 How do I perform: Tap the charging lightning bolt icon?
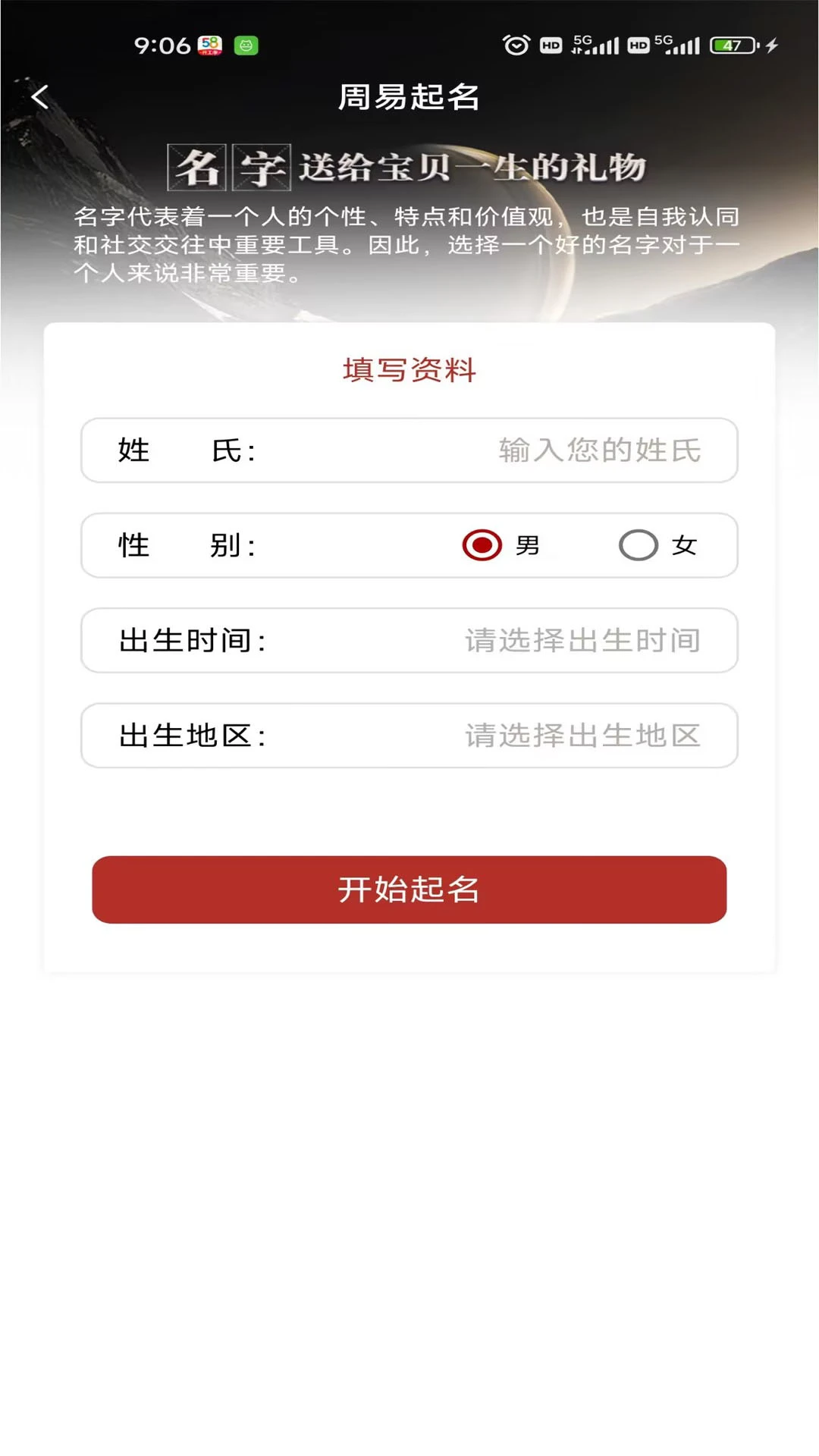click(x=773, y=45)
